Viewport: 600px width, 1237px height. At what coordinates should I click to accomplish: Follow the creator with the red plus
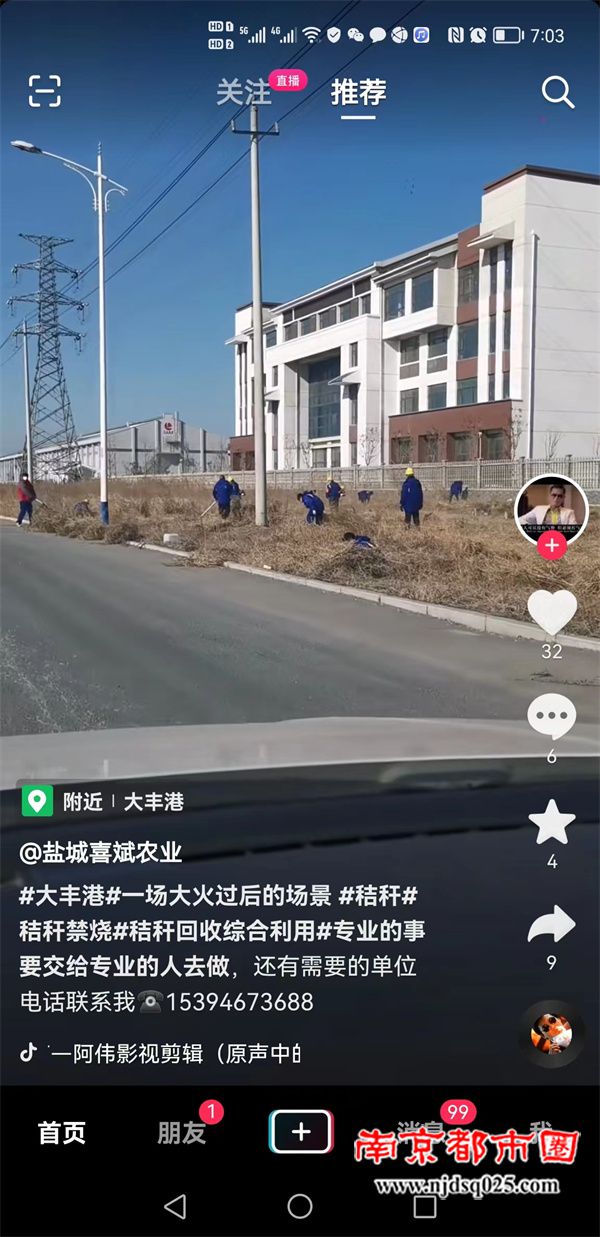coord(552,546)
